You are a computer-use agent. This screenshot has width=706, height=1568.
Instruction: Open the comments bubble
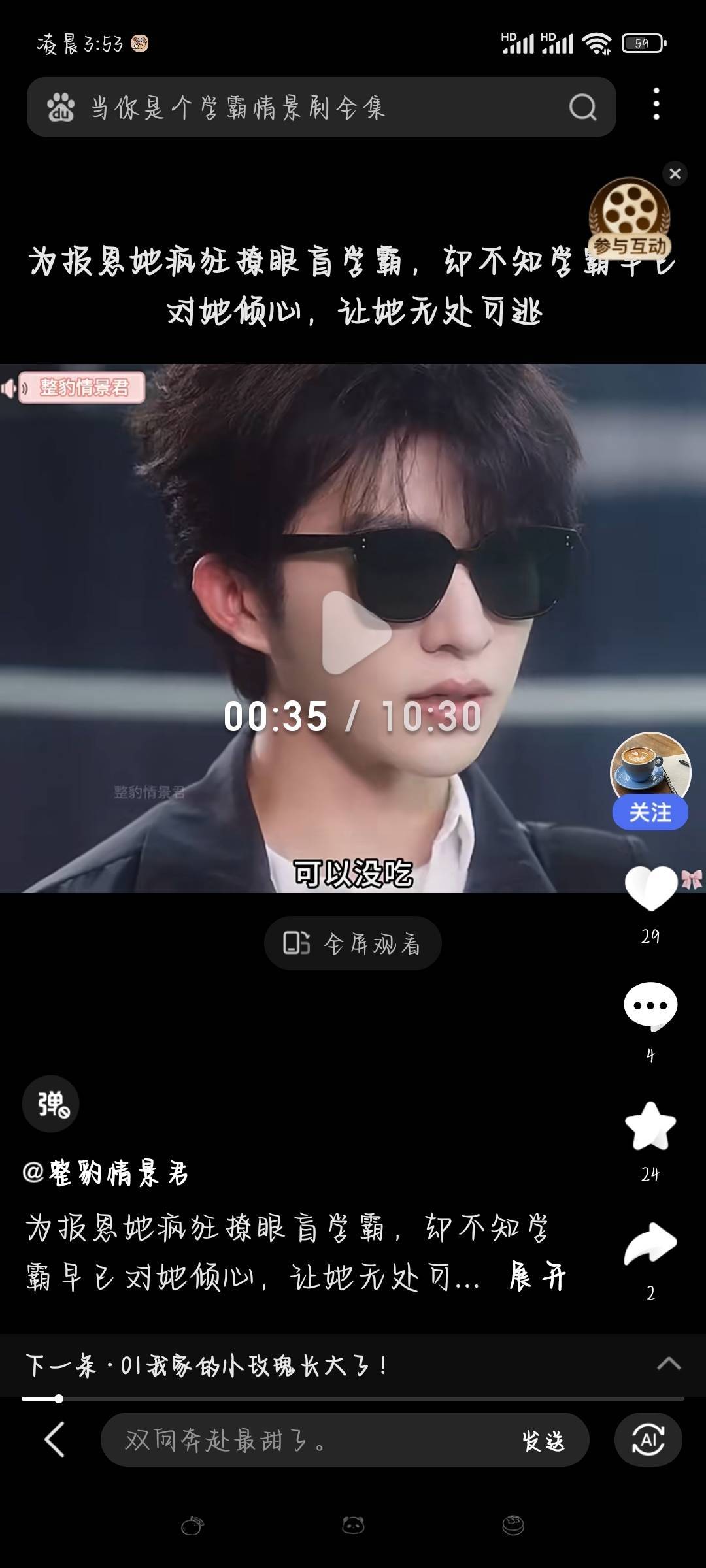pos(650,1006)
